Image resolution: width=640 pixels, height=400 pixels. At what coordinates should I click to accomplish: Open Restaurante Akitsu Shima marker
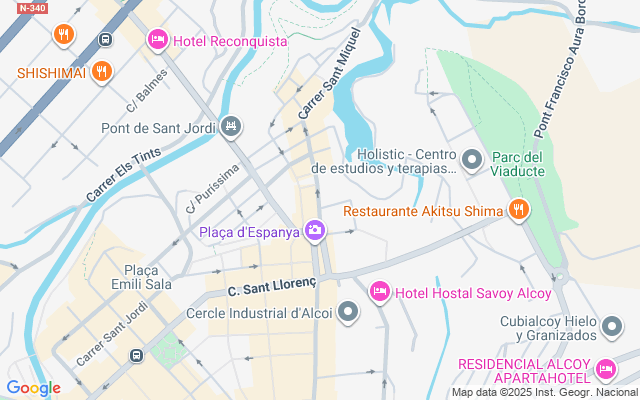click(x=518, y=210)
